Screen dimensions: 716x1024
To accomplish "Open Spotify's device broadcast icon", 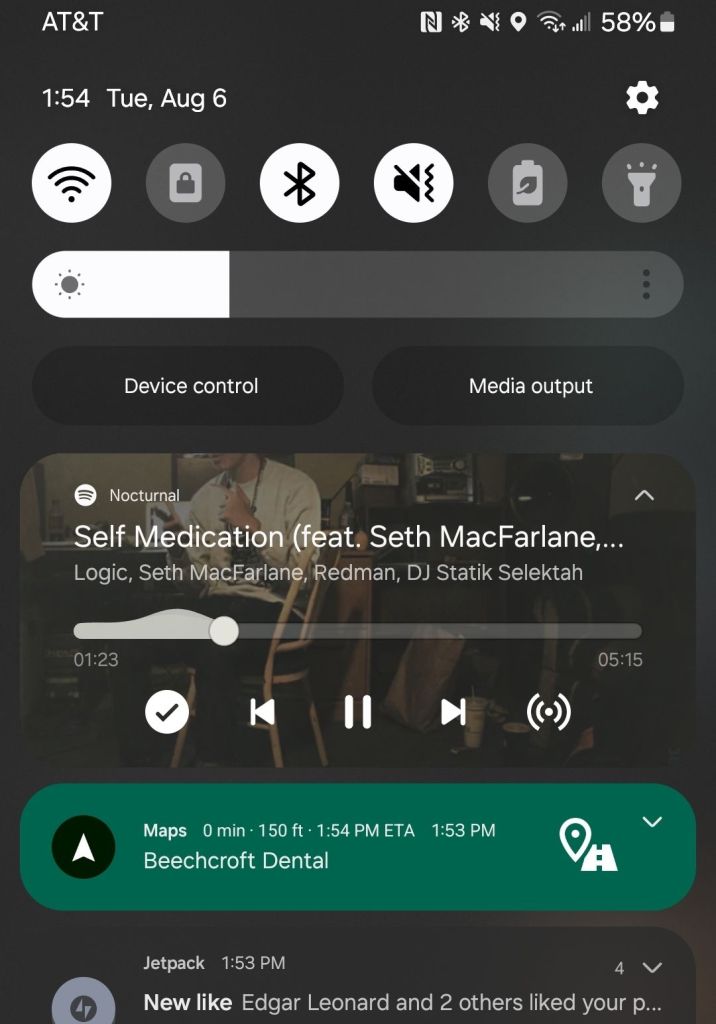I will [x=548, y=712].
